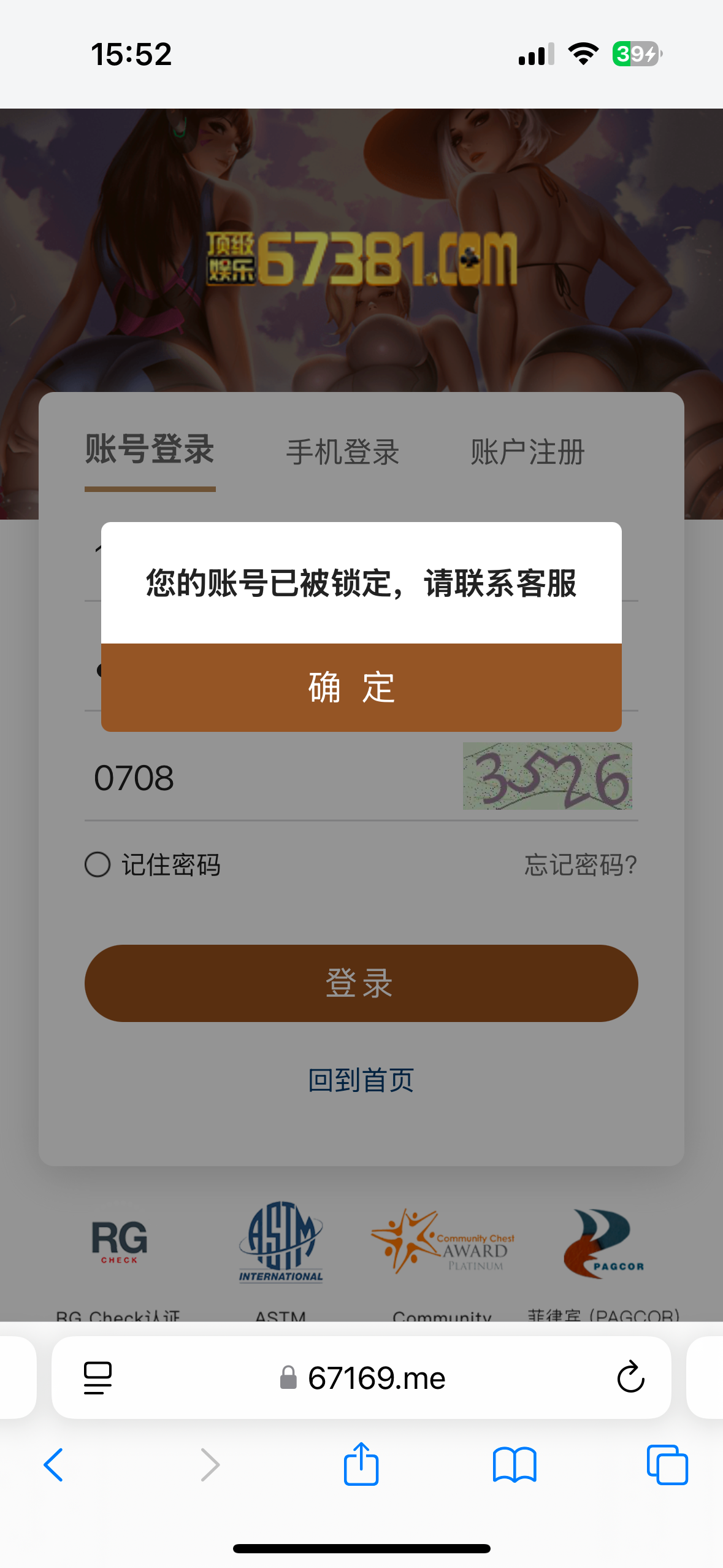Open the 账户注册 tab
Image resolution: width=723 pixels, height=1568 pixels.
[x=527, y=452]
